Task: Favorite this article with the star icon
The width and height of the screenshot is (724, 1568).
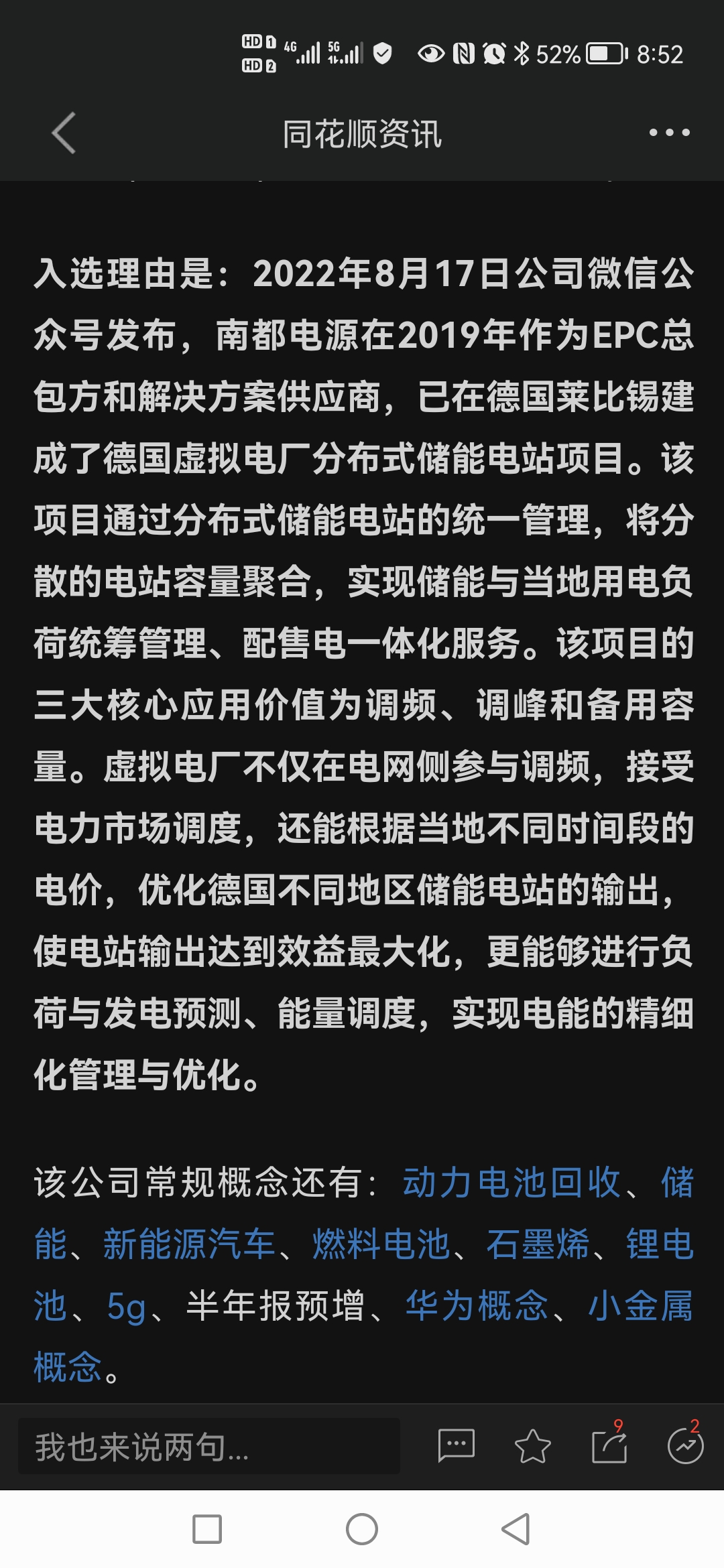Action: 533,1446
